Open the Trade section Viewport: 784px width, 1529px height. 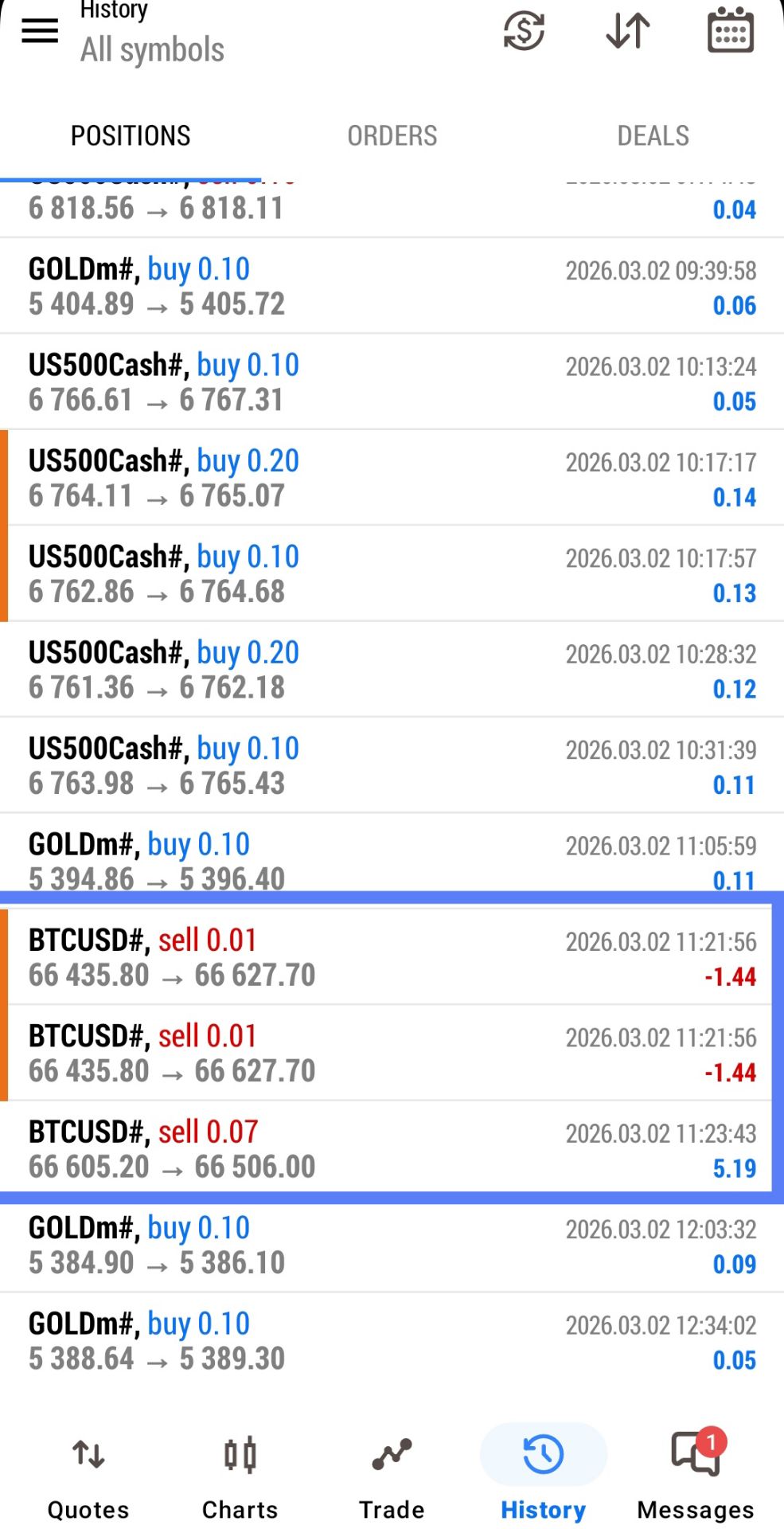[x=392, y=1475]
